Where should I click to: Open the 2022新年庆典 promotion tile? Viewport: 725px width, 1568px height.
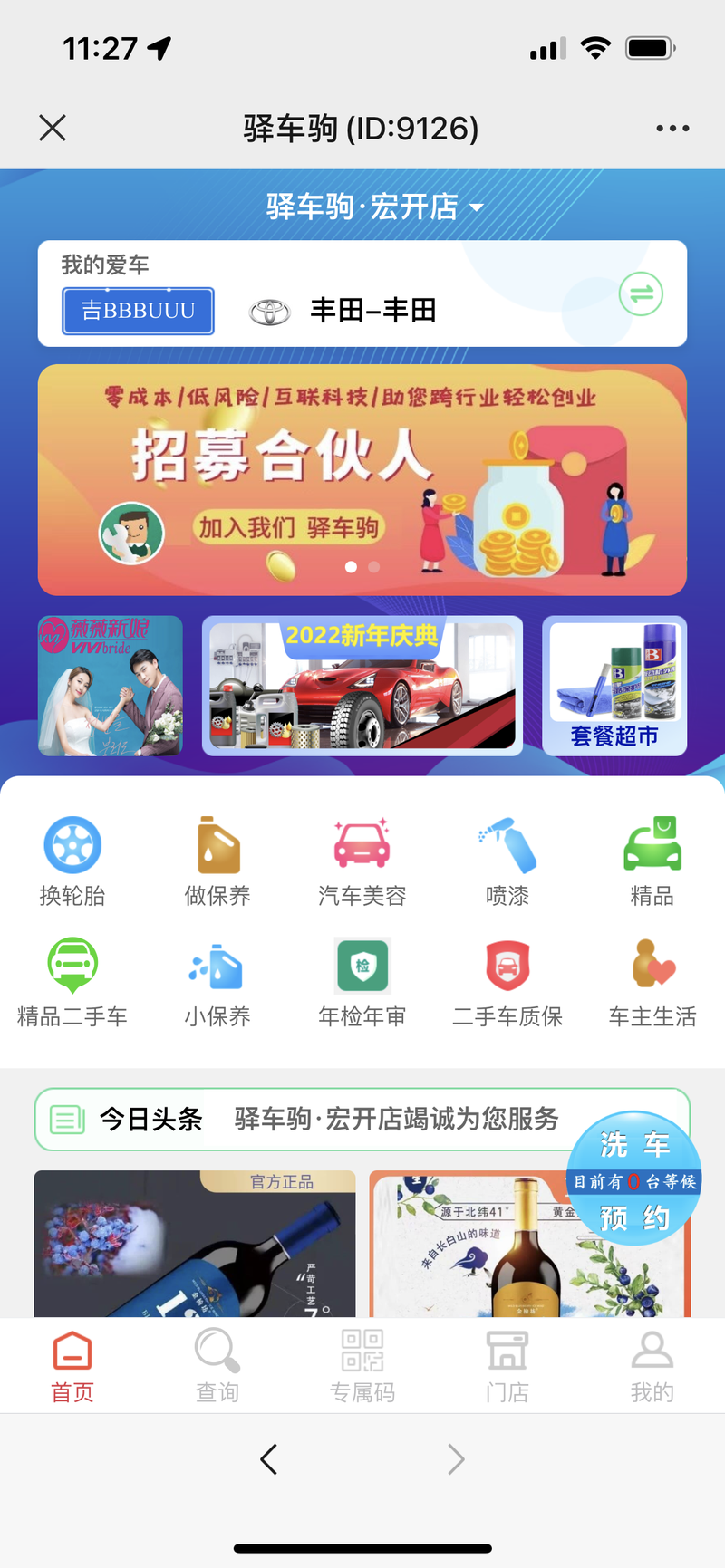coord(362,686)
